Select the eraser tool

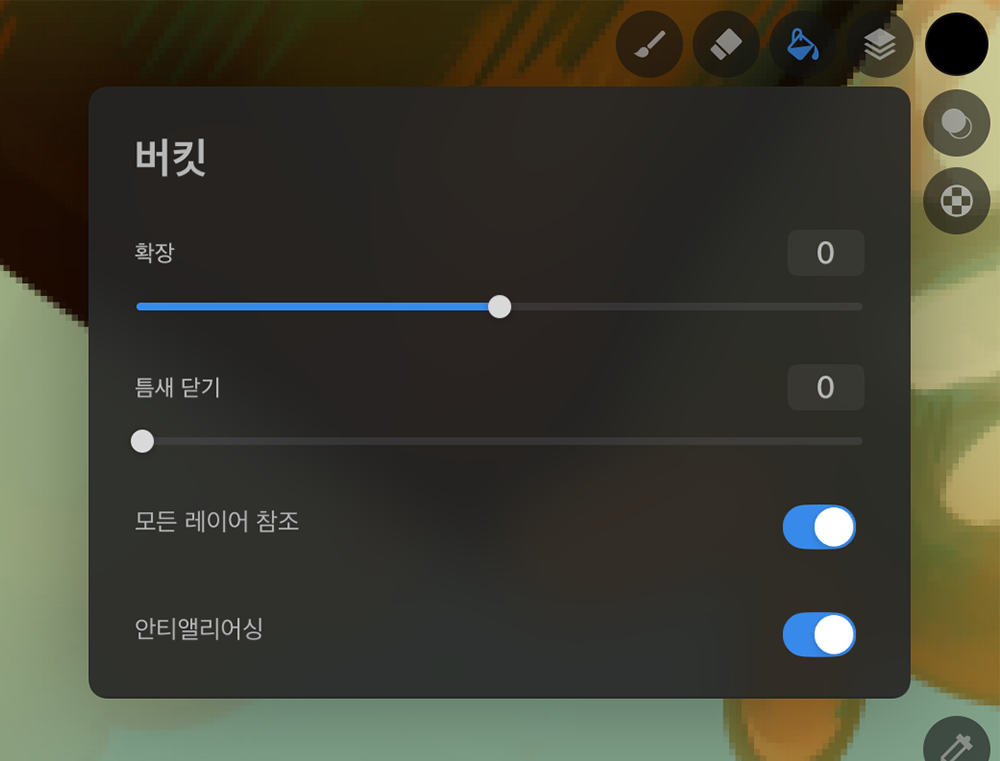click(726, 45)
